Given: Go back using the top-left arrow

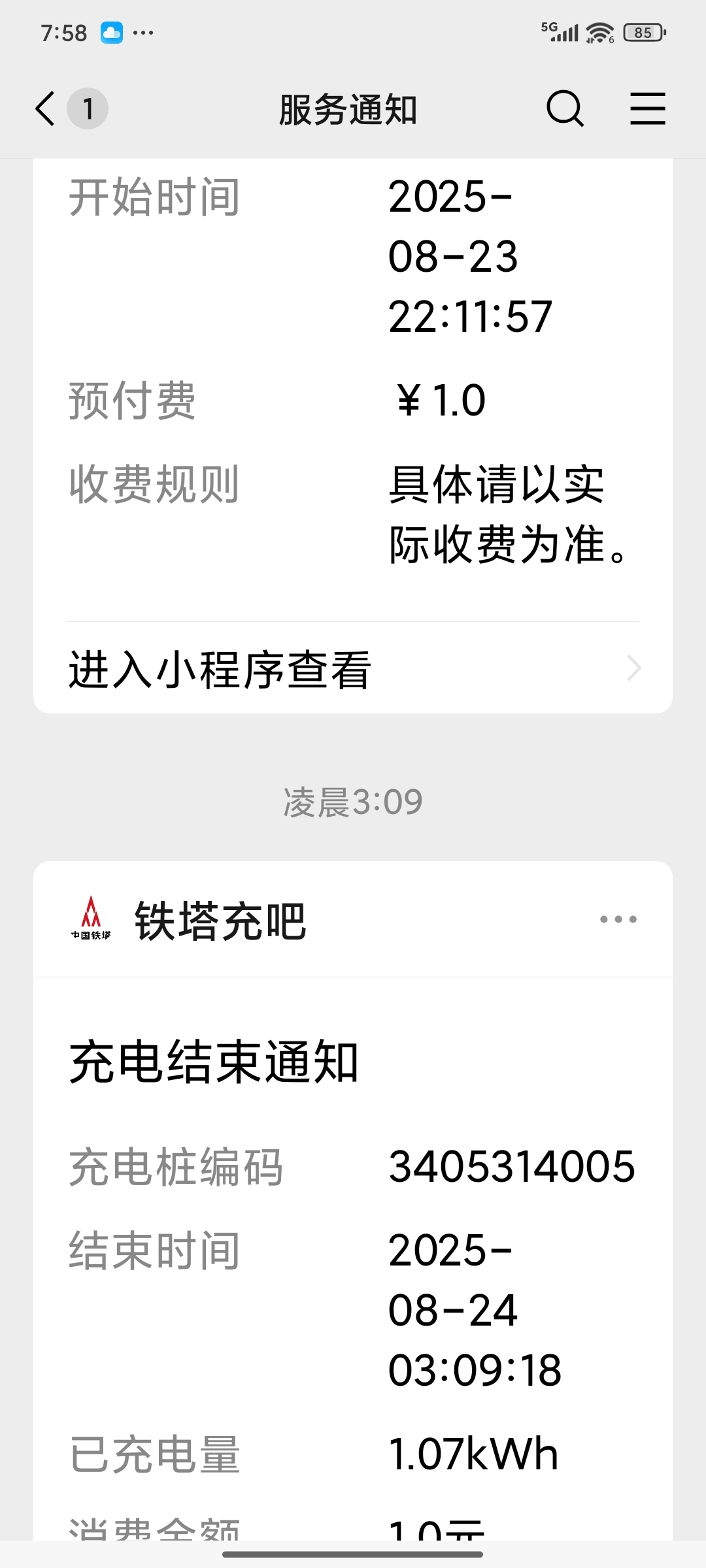Looking at the screenshot, I should point(45,108).
